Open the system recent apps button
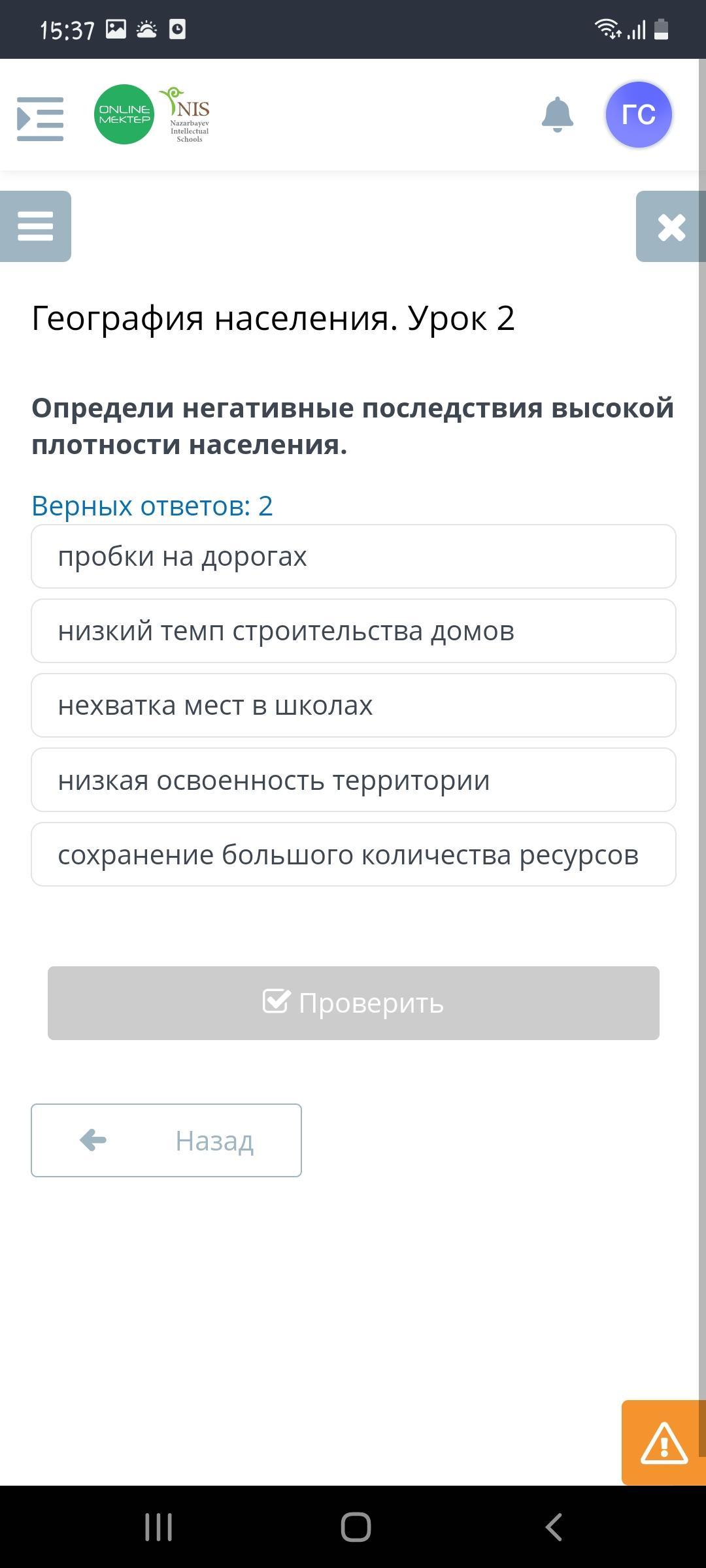This screenshot has height=1568, width=706. [158, 1527]
